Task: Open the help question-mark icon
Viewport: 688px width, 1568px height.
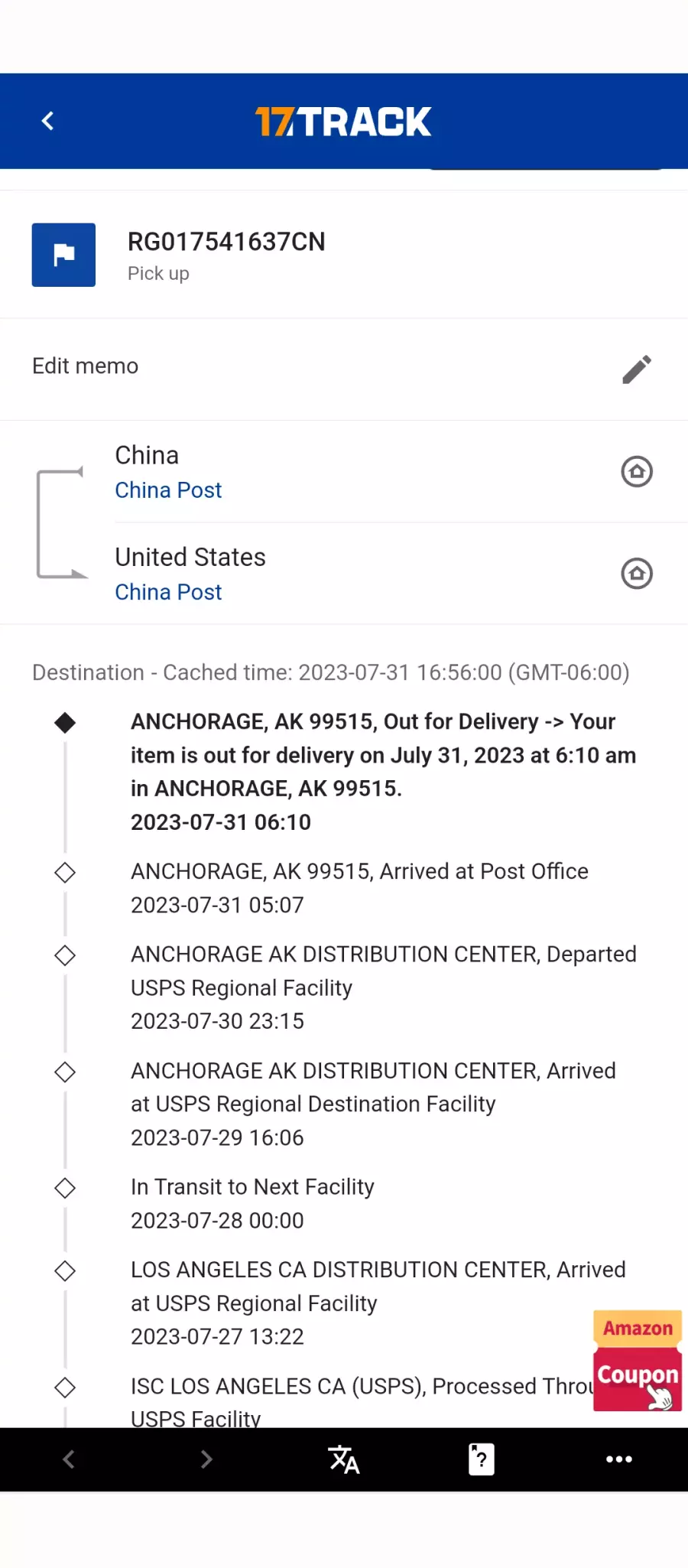Action: click(481, 1459)
